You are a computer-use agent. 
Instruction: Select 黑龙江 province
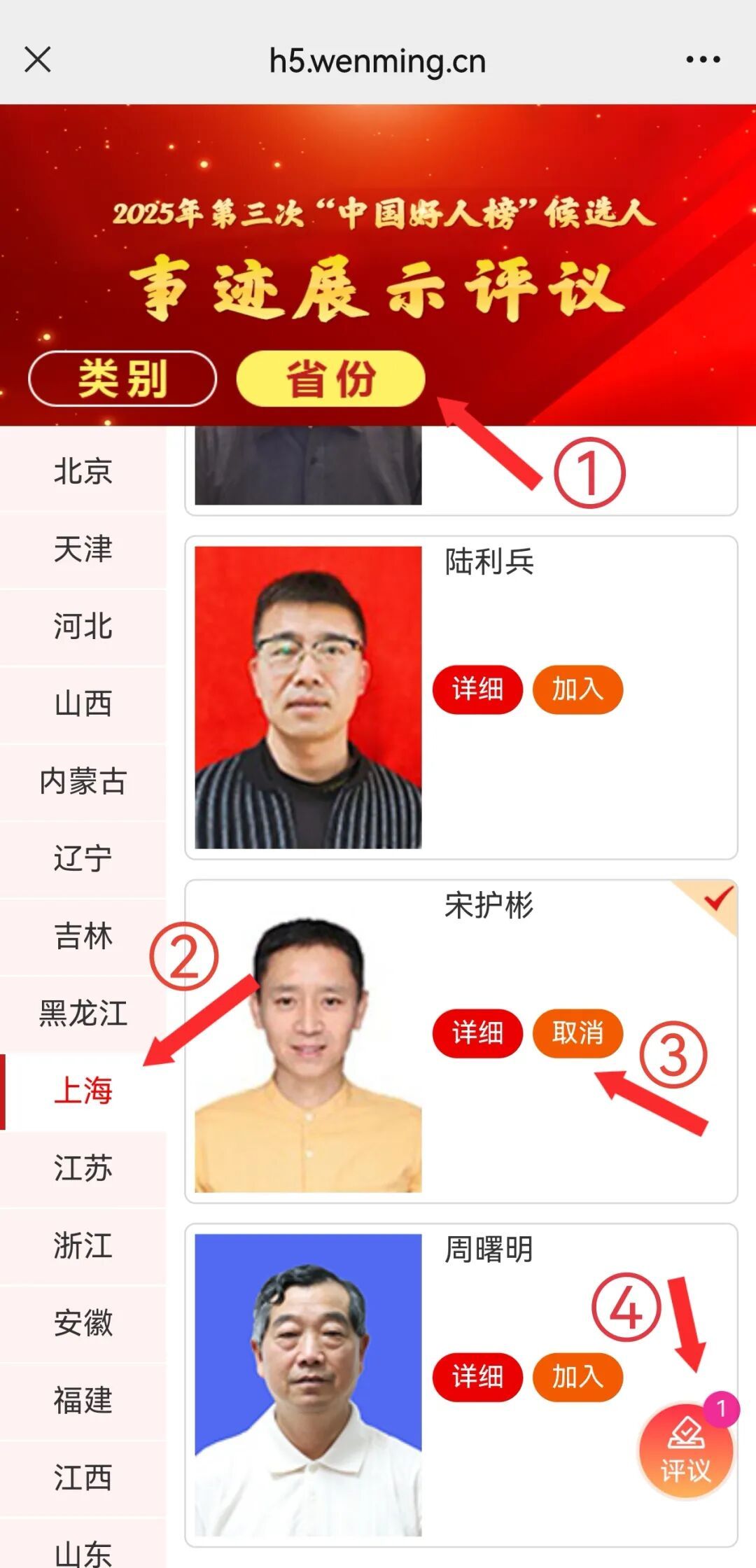point(83,1014)
